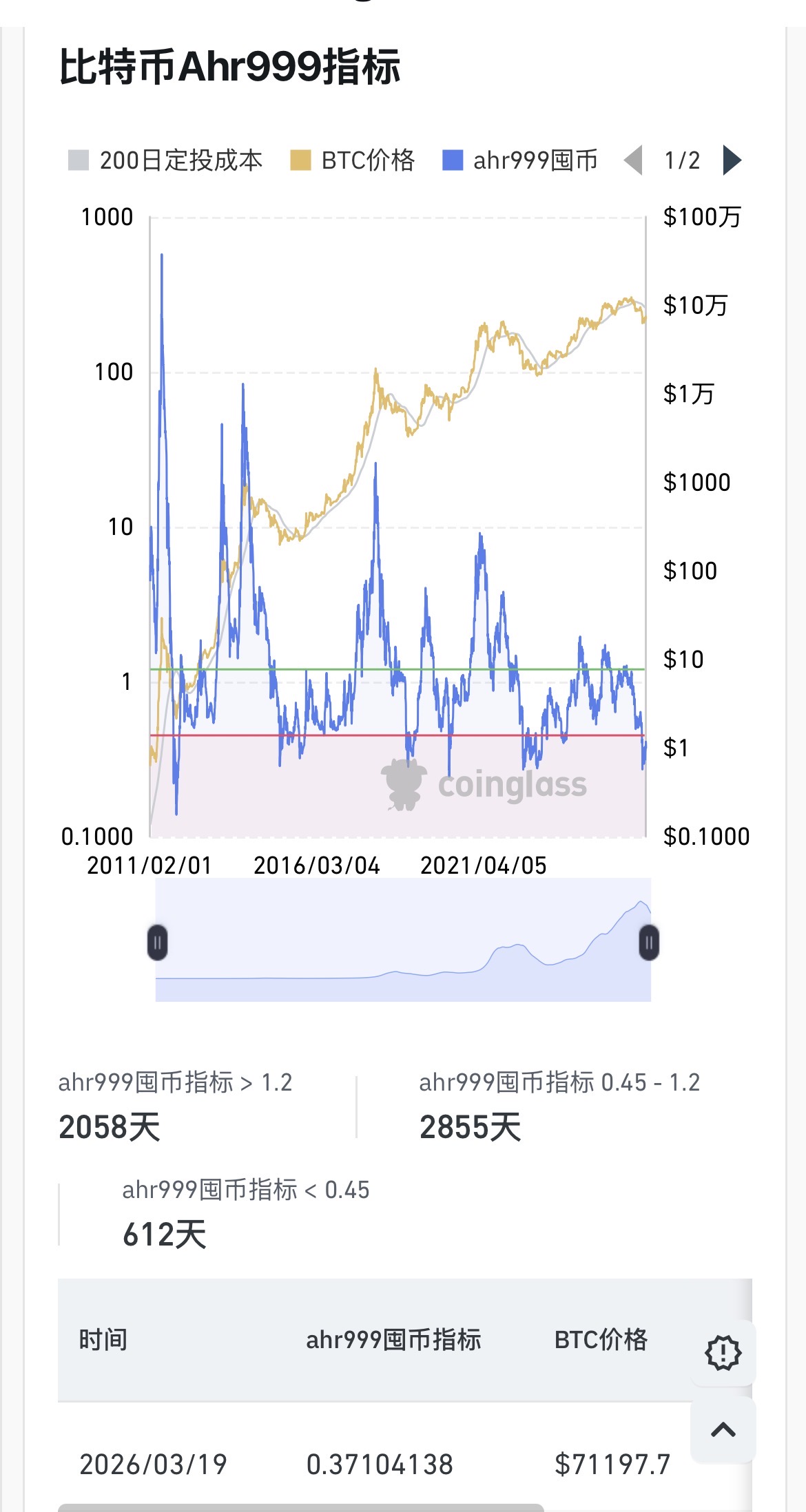Open the warning feedback badge icon
Screen dimensions: 806x1512
[x=723, y=1352]
